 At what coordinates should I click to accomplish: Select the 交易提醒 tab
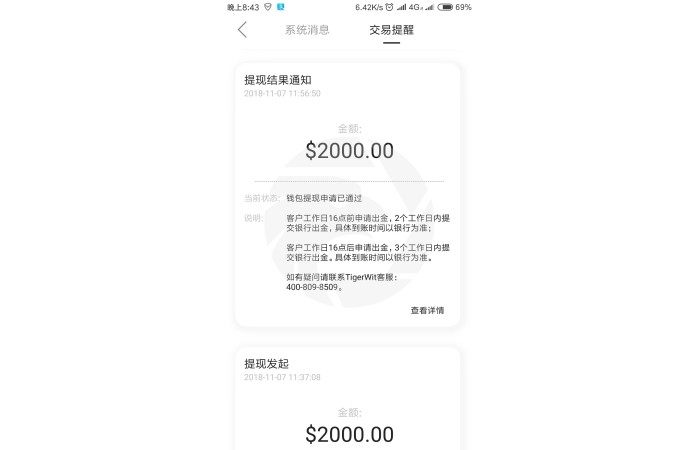tap(391, 30)
